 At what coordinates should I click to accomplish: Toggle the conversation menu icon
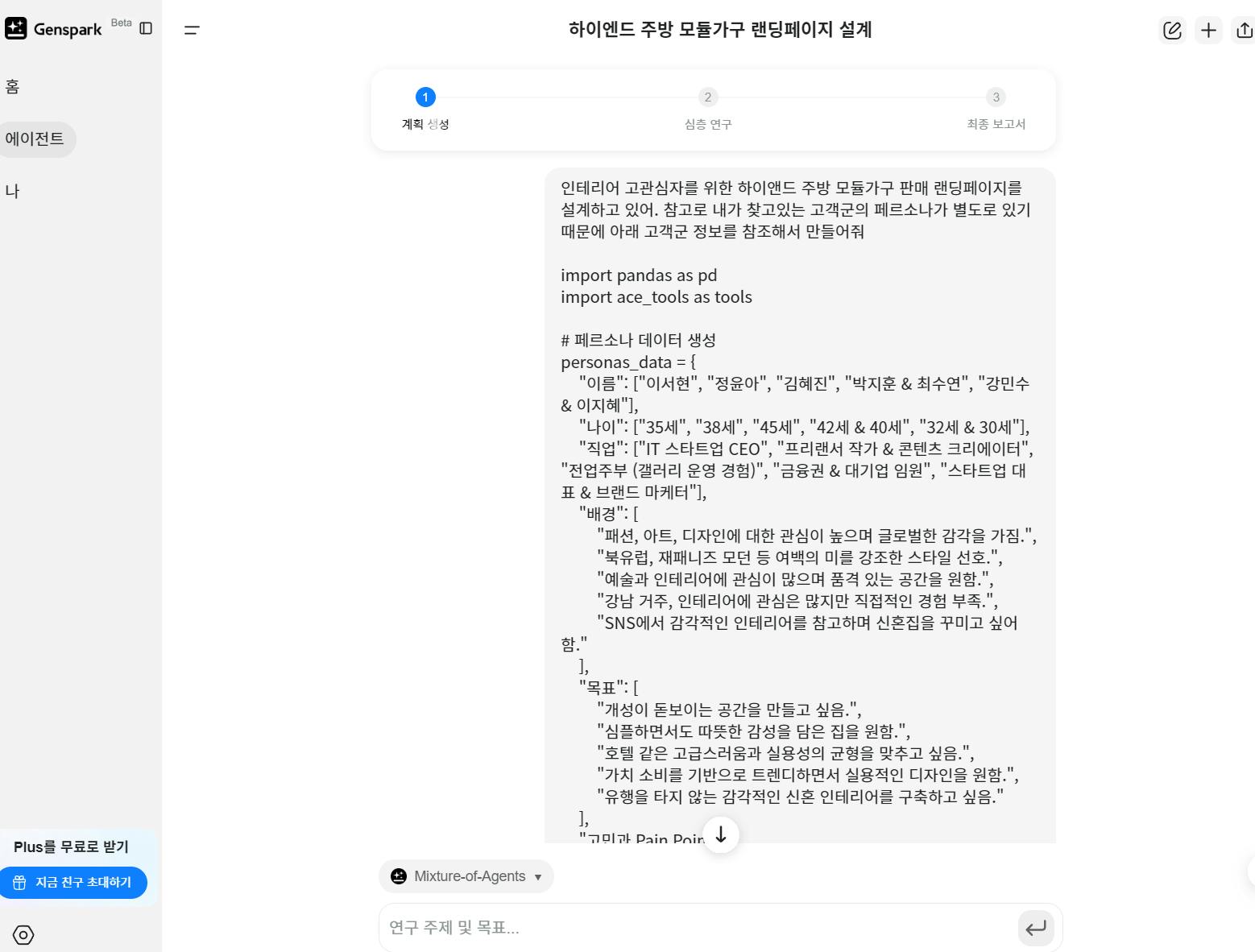(x=192, y=31)
